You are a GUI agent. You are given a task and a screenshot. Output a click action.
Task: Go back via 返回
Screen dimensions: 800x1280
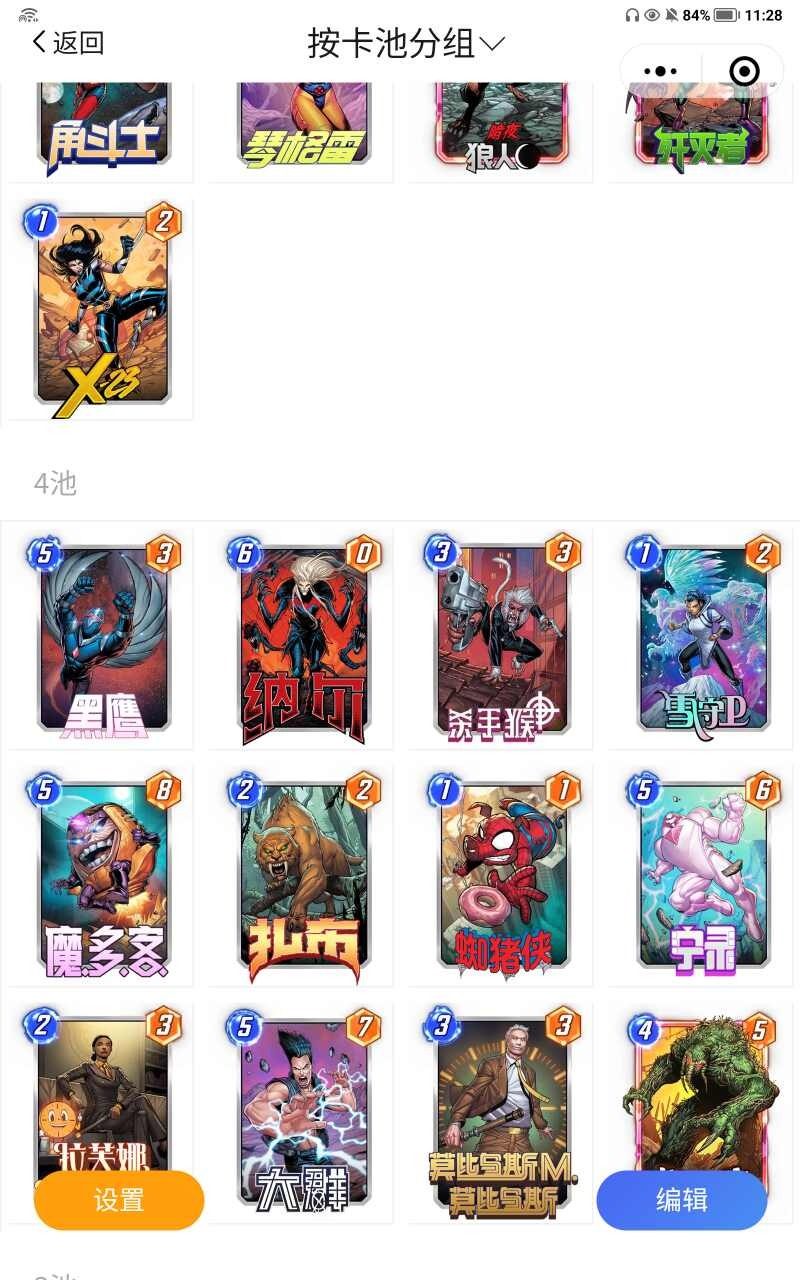[68, 42]
